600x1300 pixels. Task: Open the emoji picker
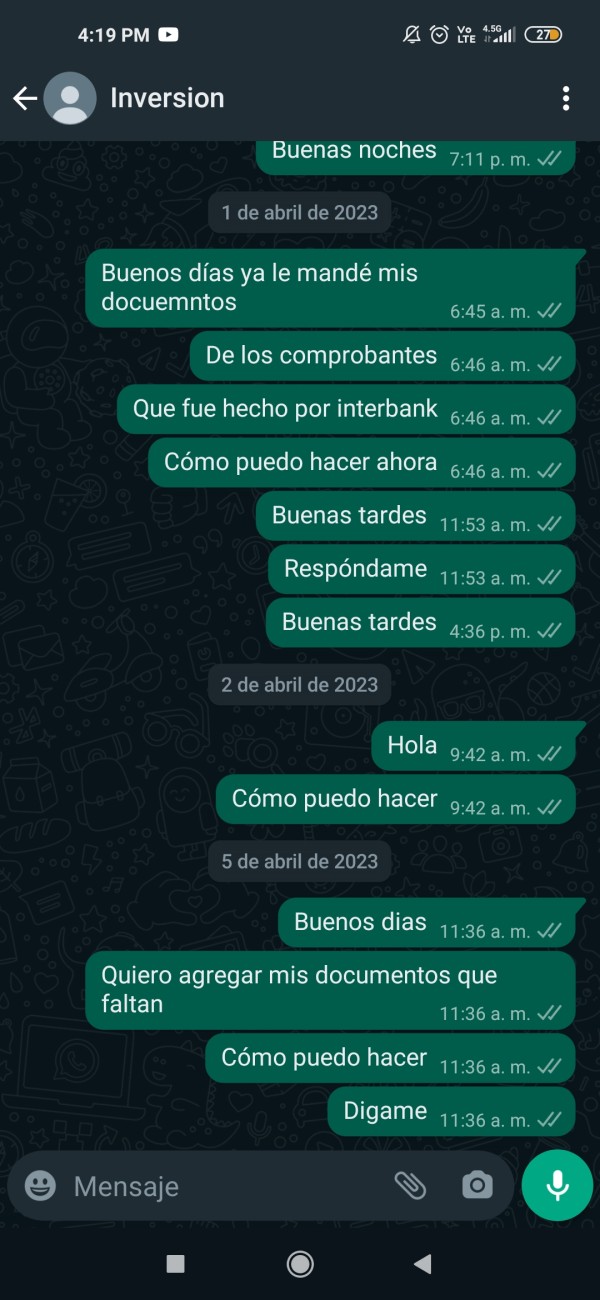(40, 1186)
